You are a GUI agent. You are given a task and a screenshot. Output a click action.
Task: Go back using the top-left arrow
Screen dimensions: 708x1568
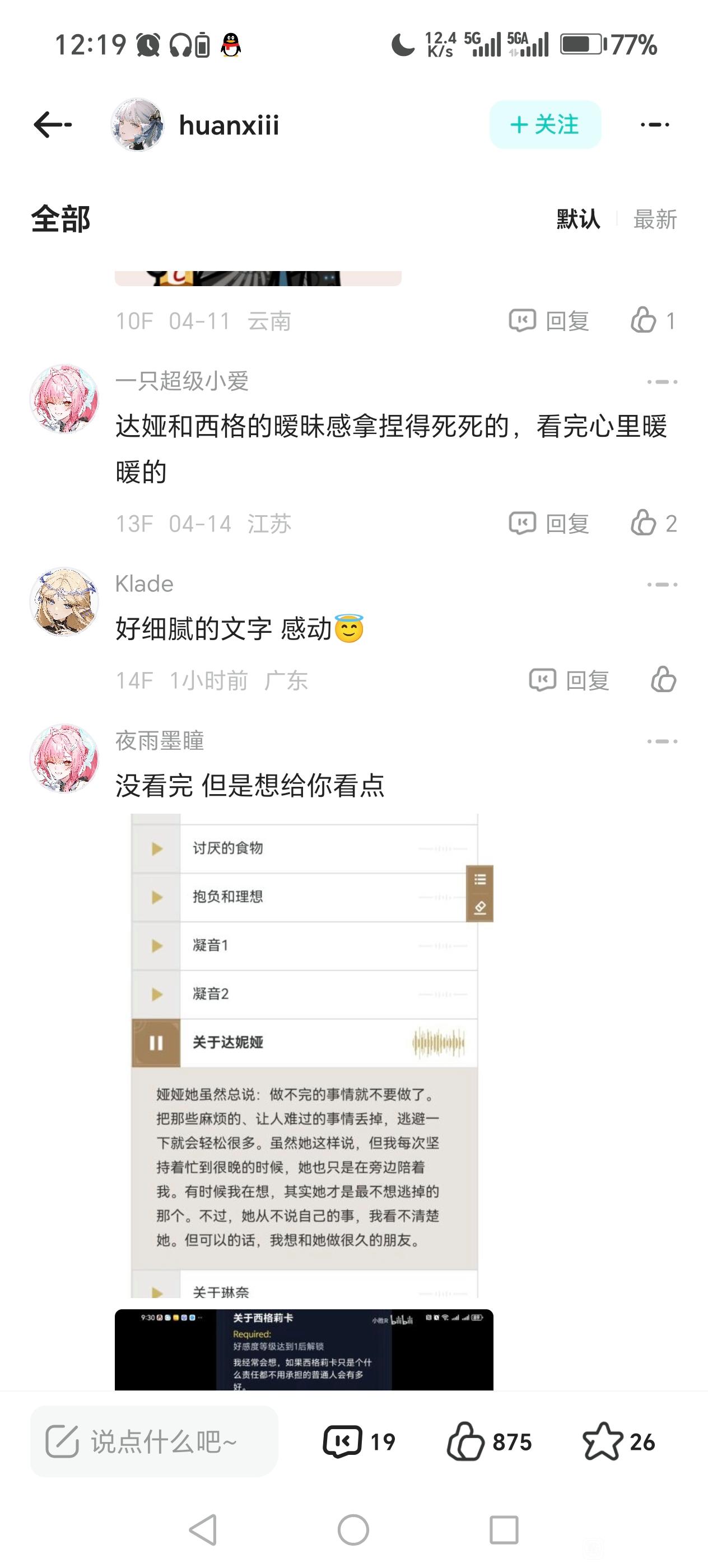[52, 125]
